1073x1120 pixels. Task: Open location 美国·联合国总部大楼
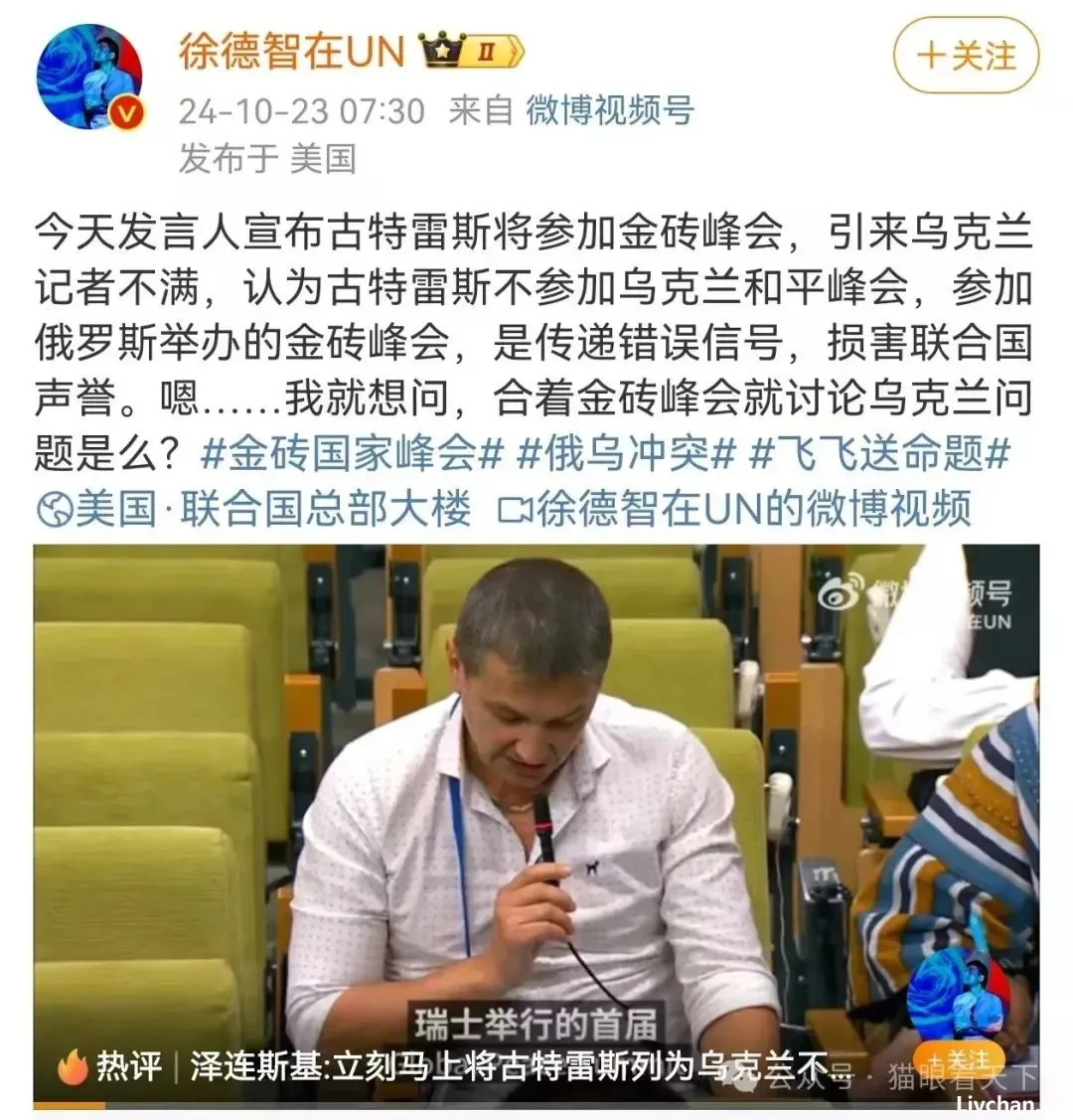coord(253,509)
